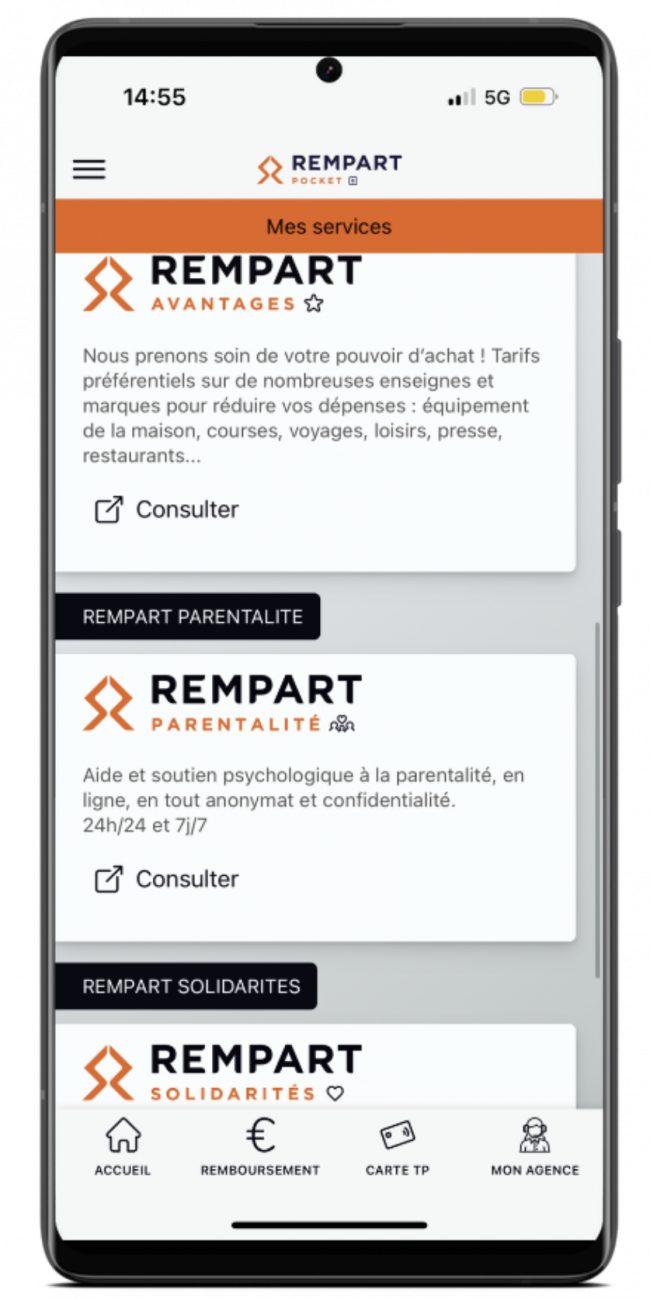The width and height of the screenshot is (650, 1300).
Task: Open the Carte TP tab
Action: coord(397,1147)
